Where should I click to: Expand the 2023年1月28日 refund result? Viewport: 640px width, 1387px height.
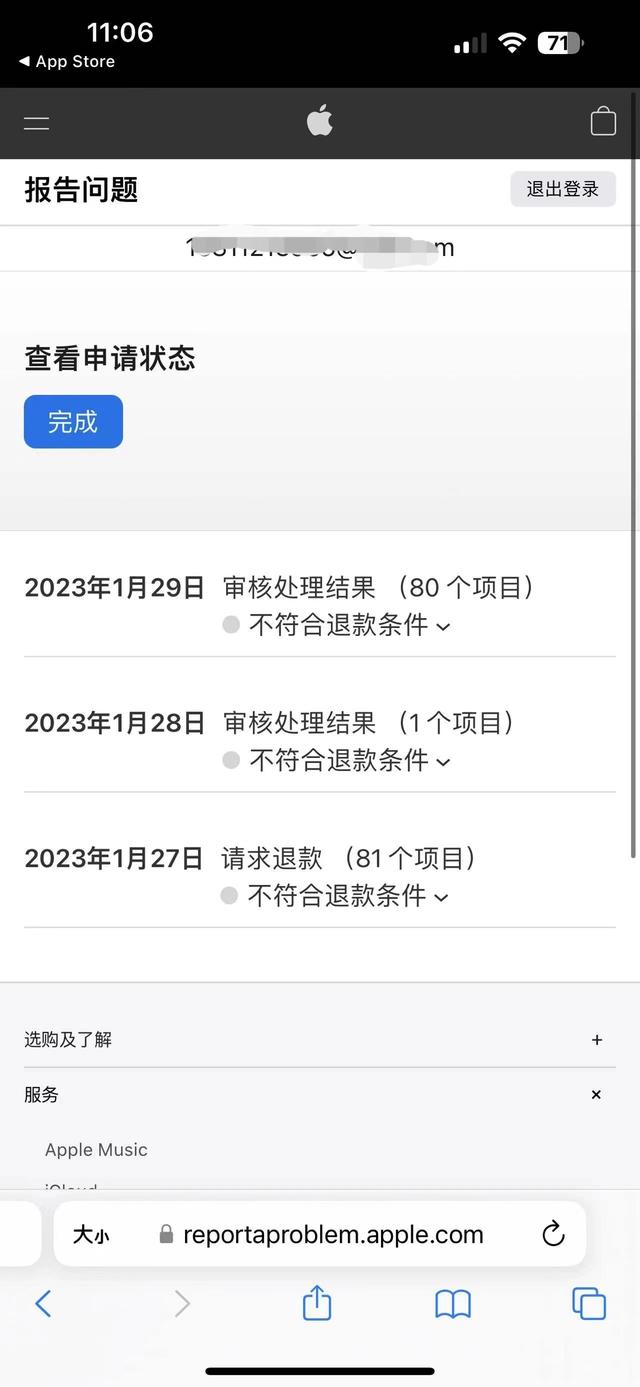coord(444,761)
